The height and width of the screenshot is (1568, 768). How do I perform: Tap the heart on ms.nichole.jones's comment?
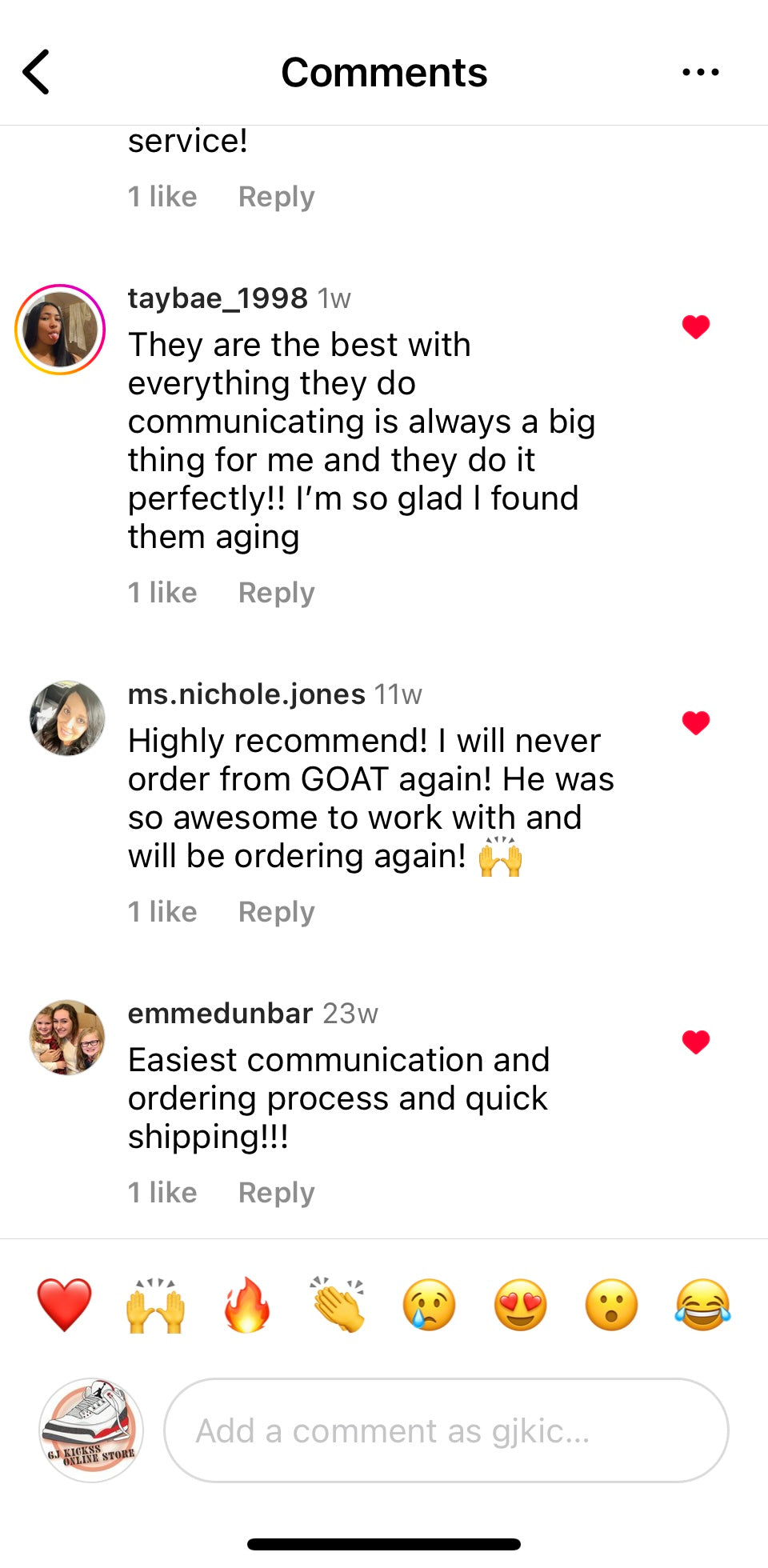coord(695,722)
